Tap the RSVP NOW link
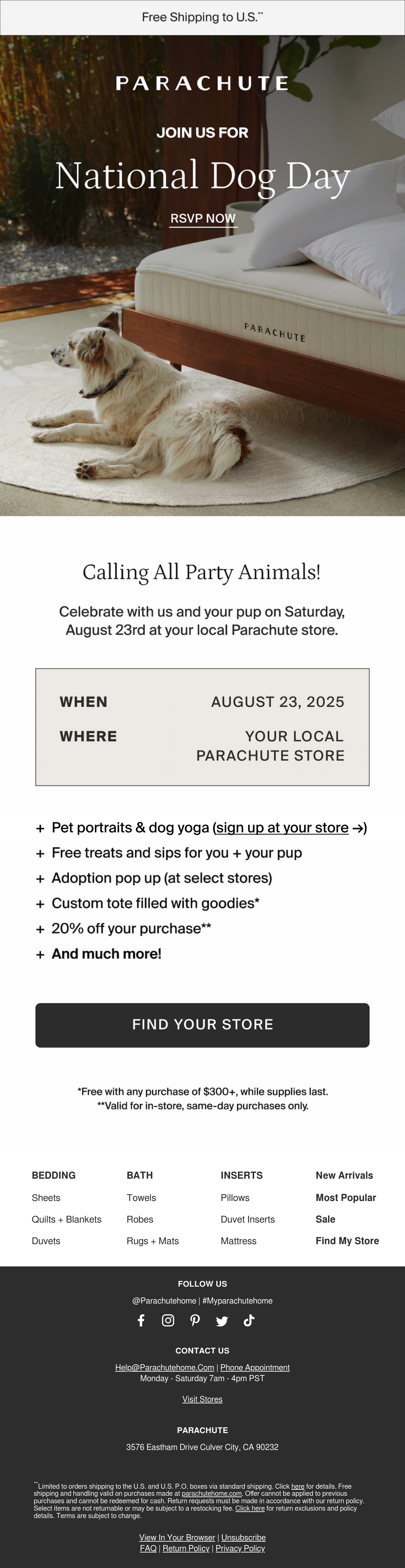The width and height of the screenshot is (405, 1568). (203, 218)
